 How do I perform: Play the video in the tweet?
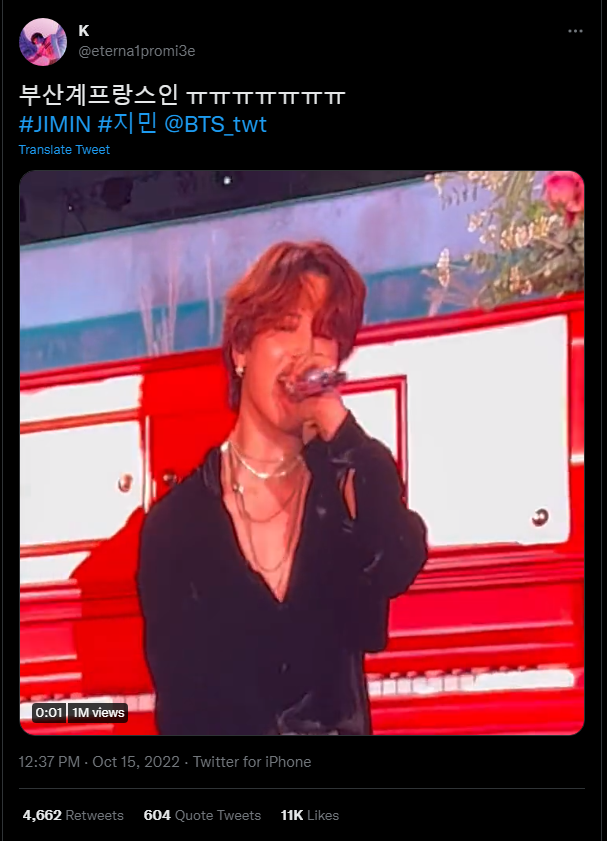[301, 452]
